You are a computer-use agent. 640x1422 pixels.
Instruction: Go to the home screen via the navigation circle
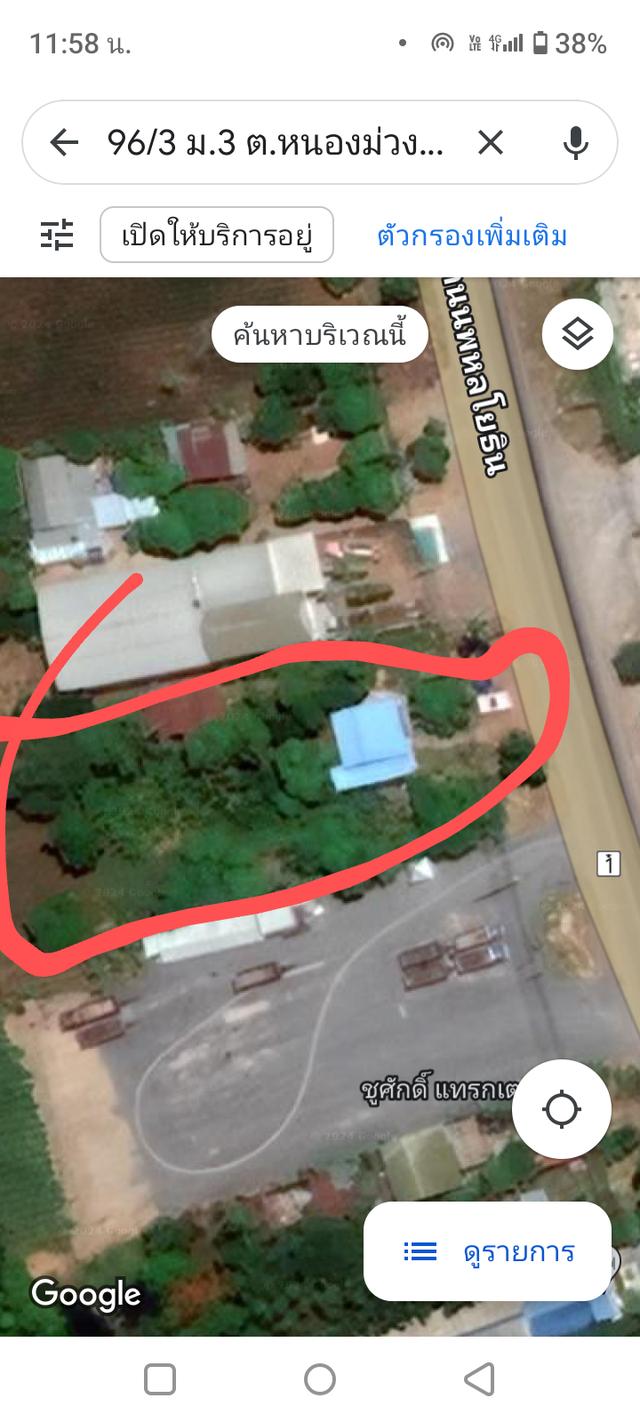click(320, 1380)
